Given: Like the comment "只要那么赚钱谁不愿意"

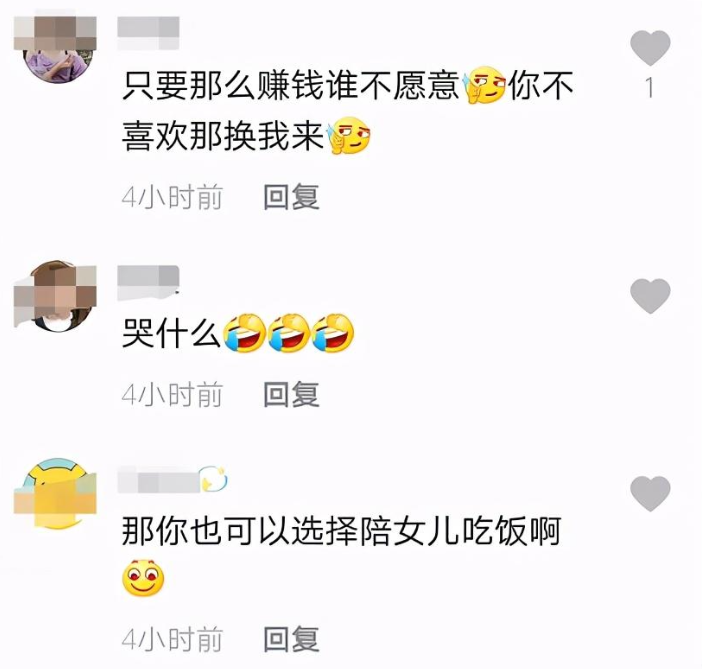Looking at the screenshot, I should coord(650,47).
